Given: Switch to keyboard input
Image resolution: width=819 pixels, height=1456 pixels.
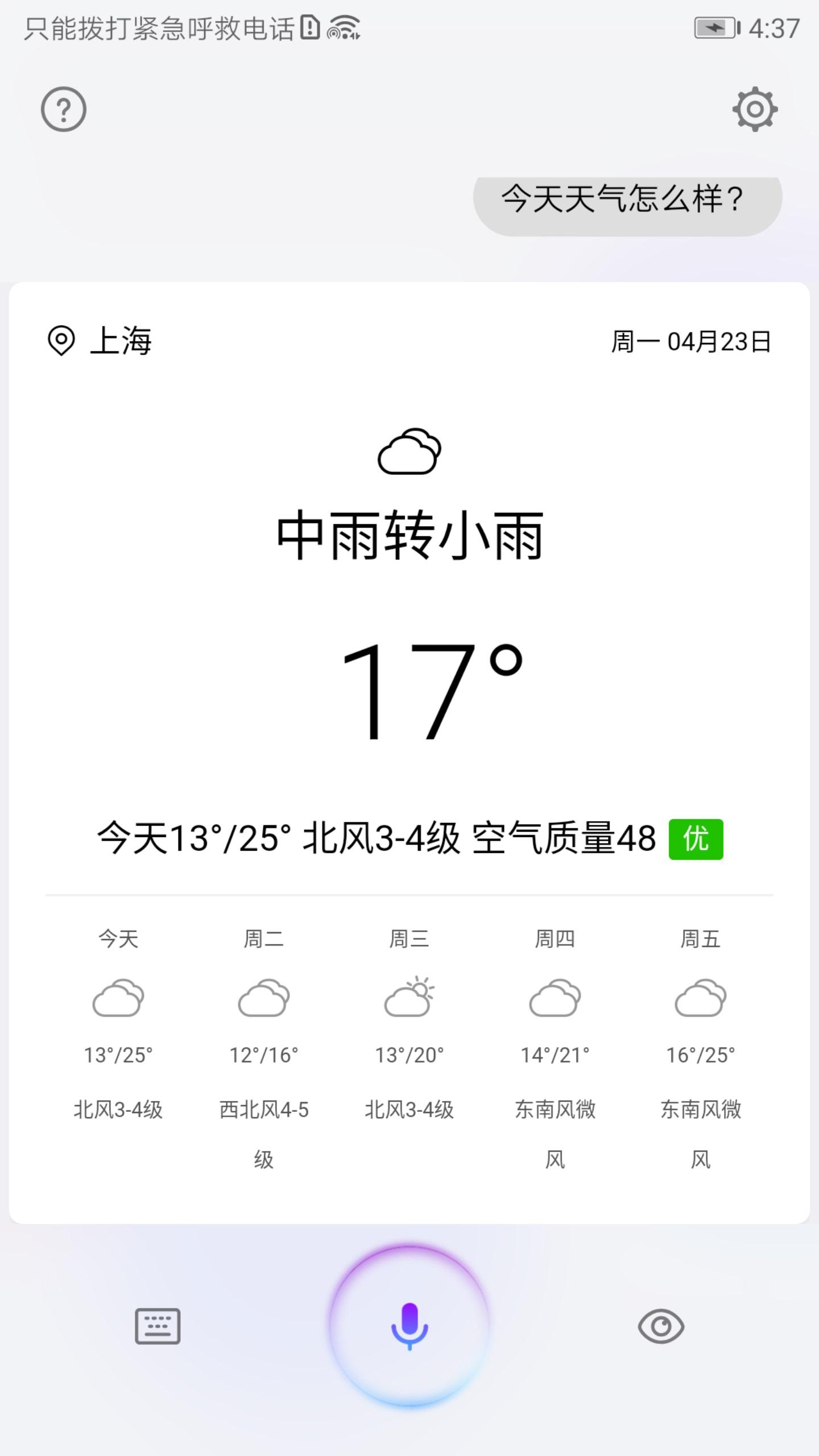Looking at the screenshot, I should 158,1326.
